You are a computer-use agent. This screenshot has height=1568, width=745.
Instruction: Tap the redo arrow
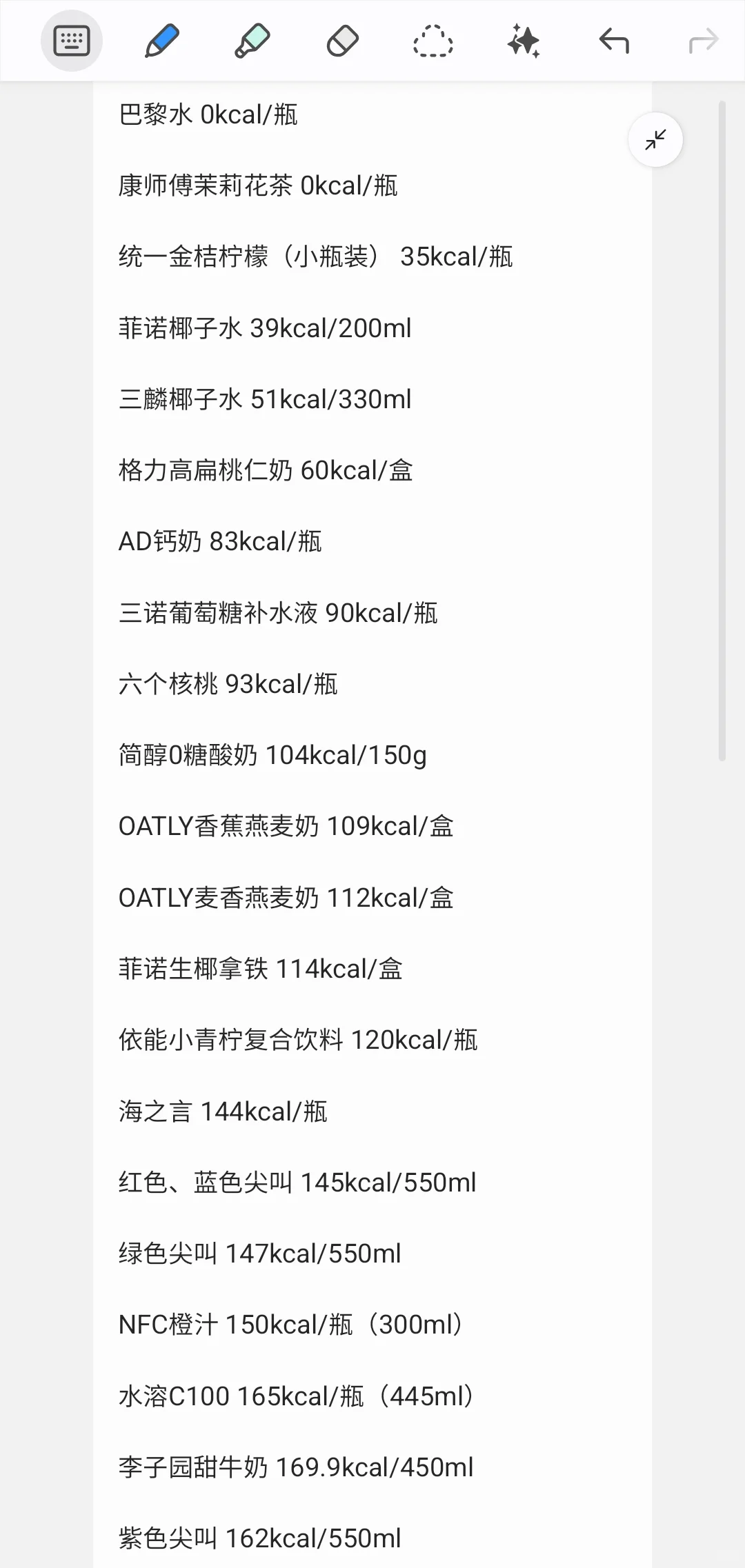tap(704, 41)
